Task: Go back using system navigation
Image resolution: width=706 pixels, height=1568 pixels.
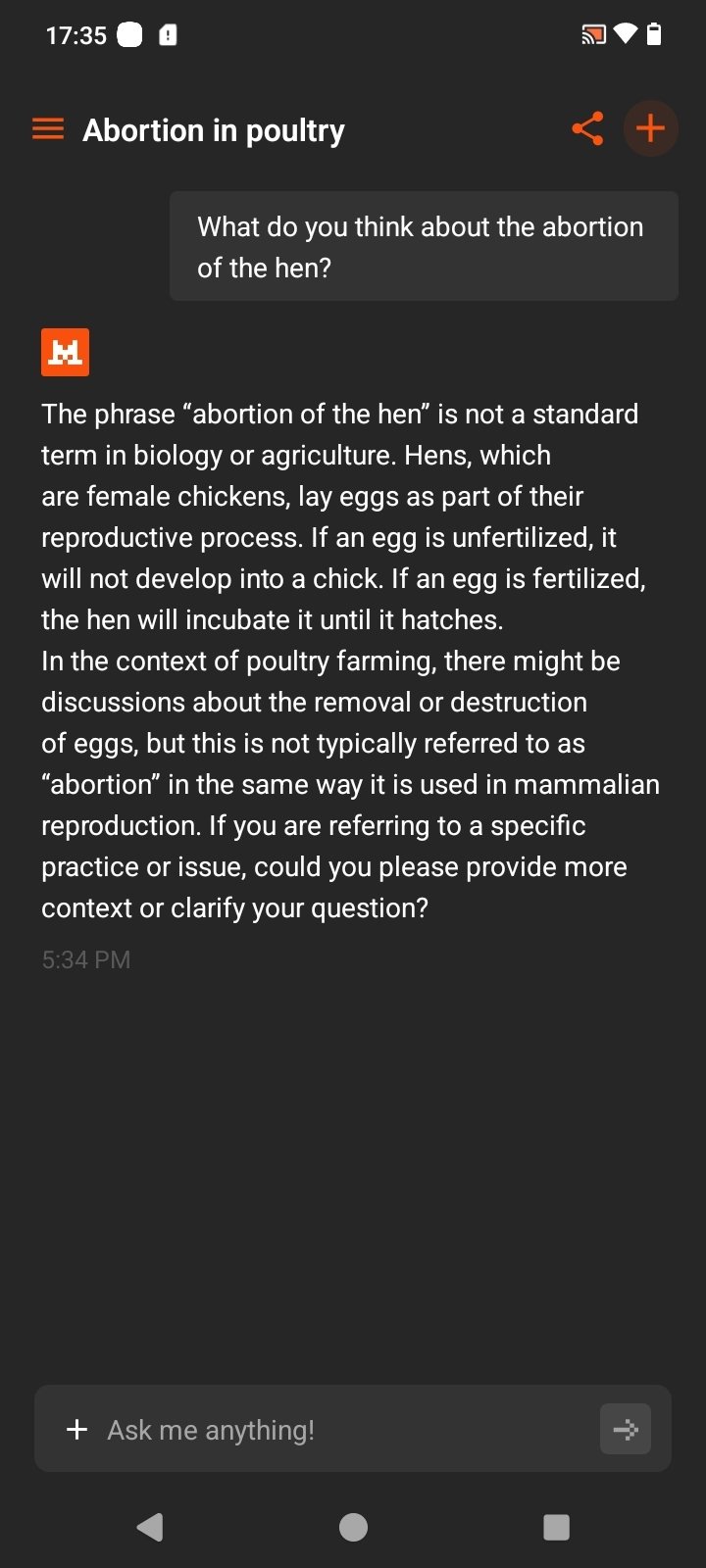Action: (x=150, y=1526)
